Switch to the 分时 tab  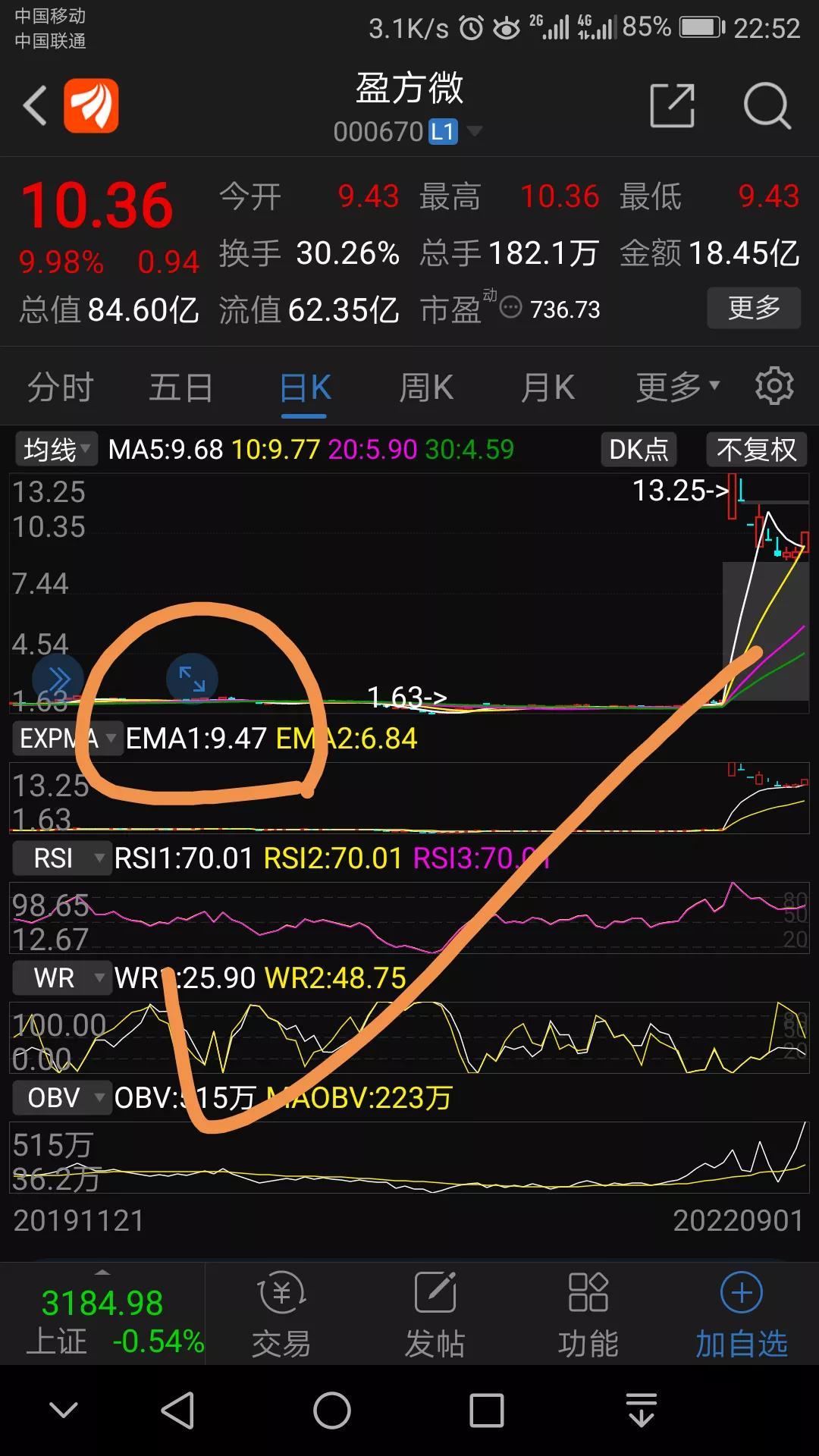coord(61,388)
